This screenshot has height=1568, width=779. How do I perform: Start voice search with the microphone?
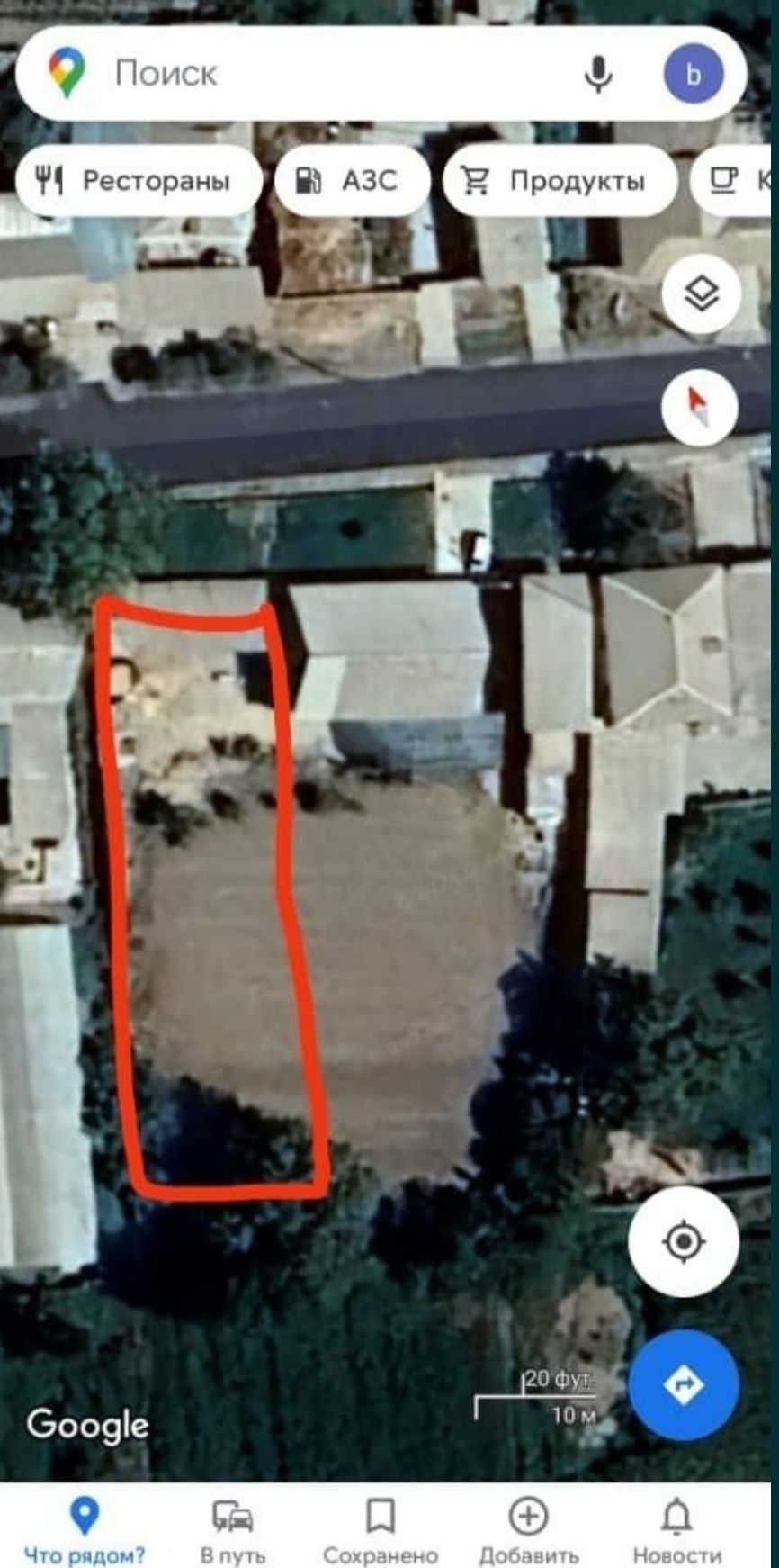[x=598, y=74]
